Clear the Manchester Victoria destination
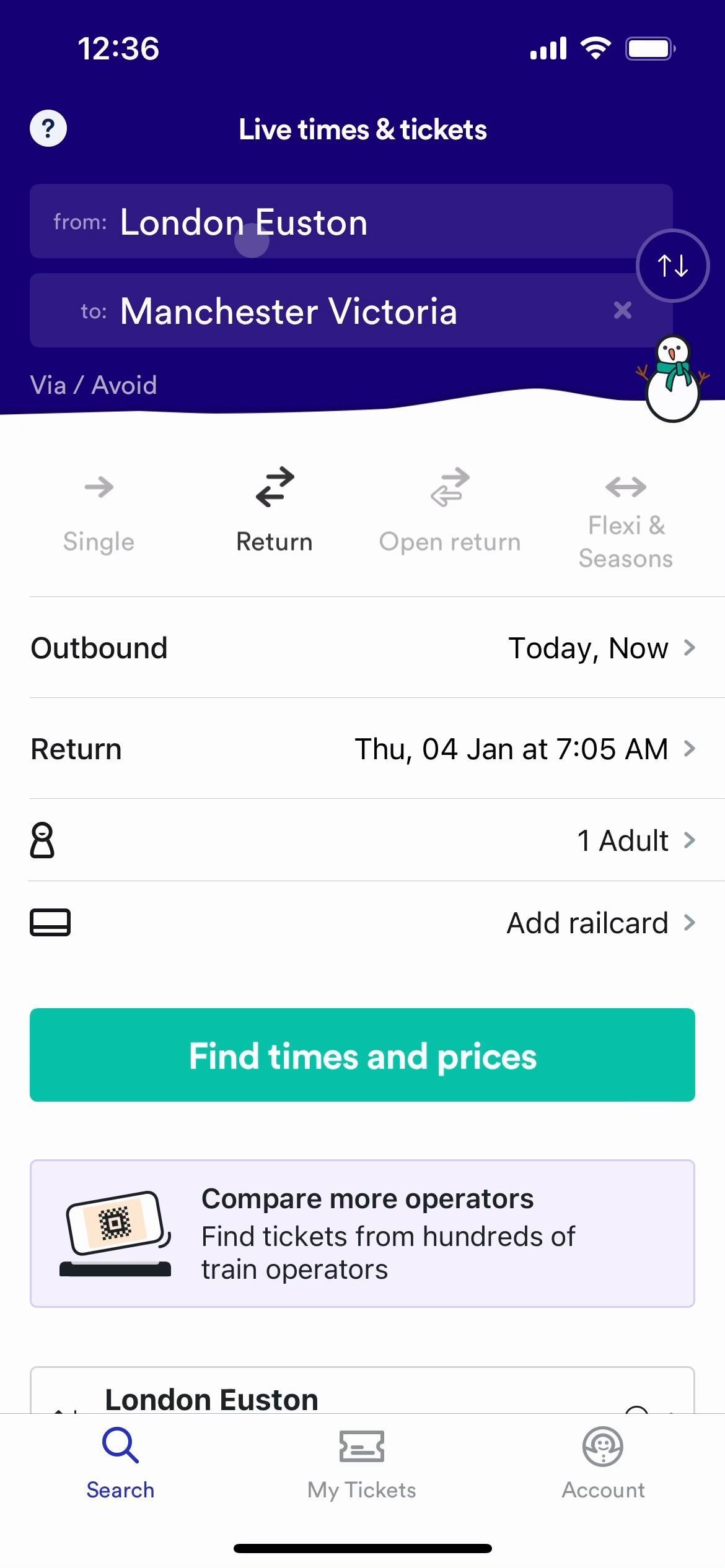The image size is (725, 1568). click(622, 310)
